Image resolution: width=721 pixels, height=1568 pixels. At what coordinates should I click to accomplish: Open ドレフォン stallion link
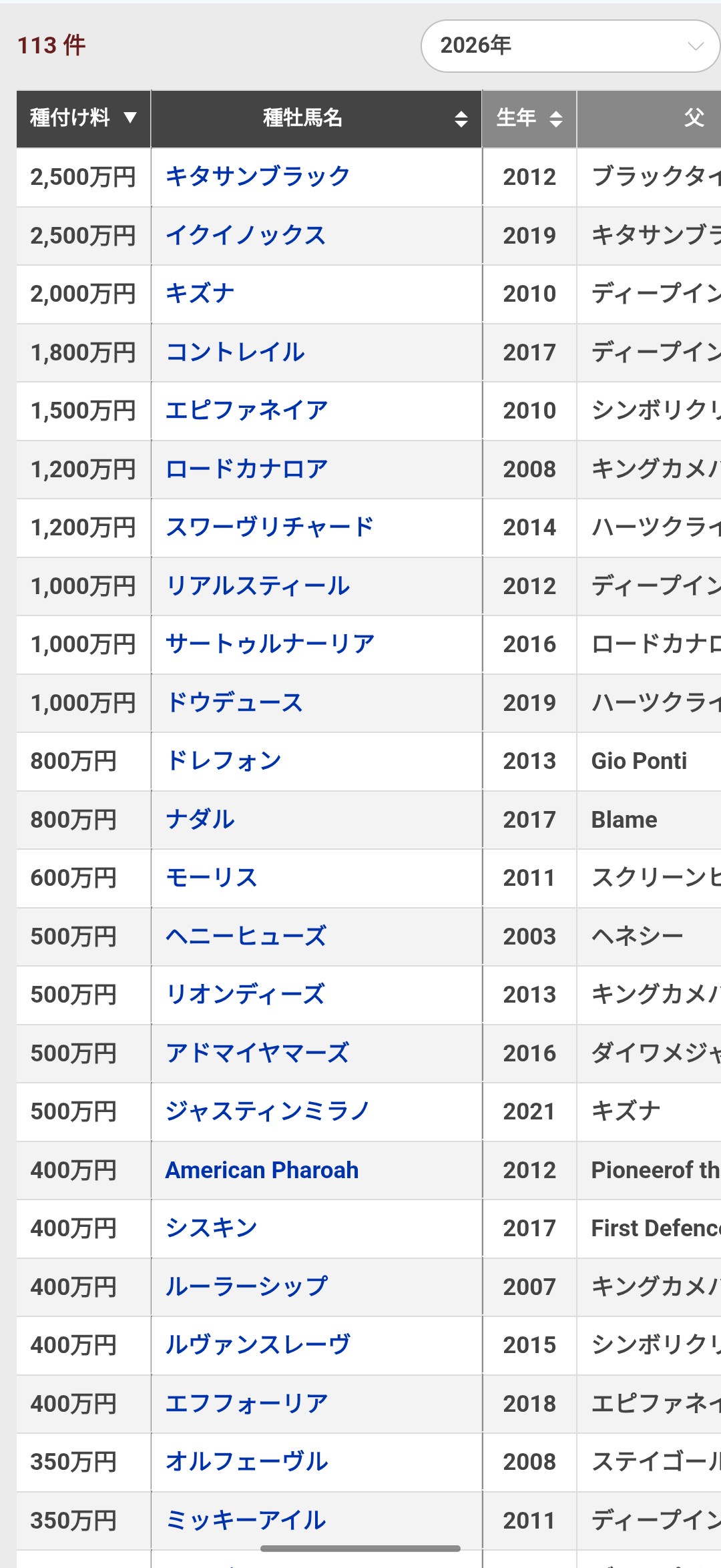[x=224, y=760]
